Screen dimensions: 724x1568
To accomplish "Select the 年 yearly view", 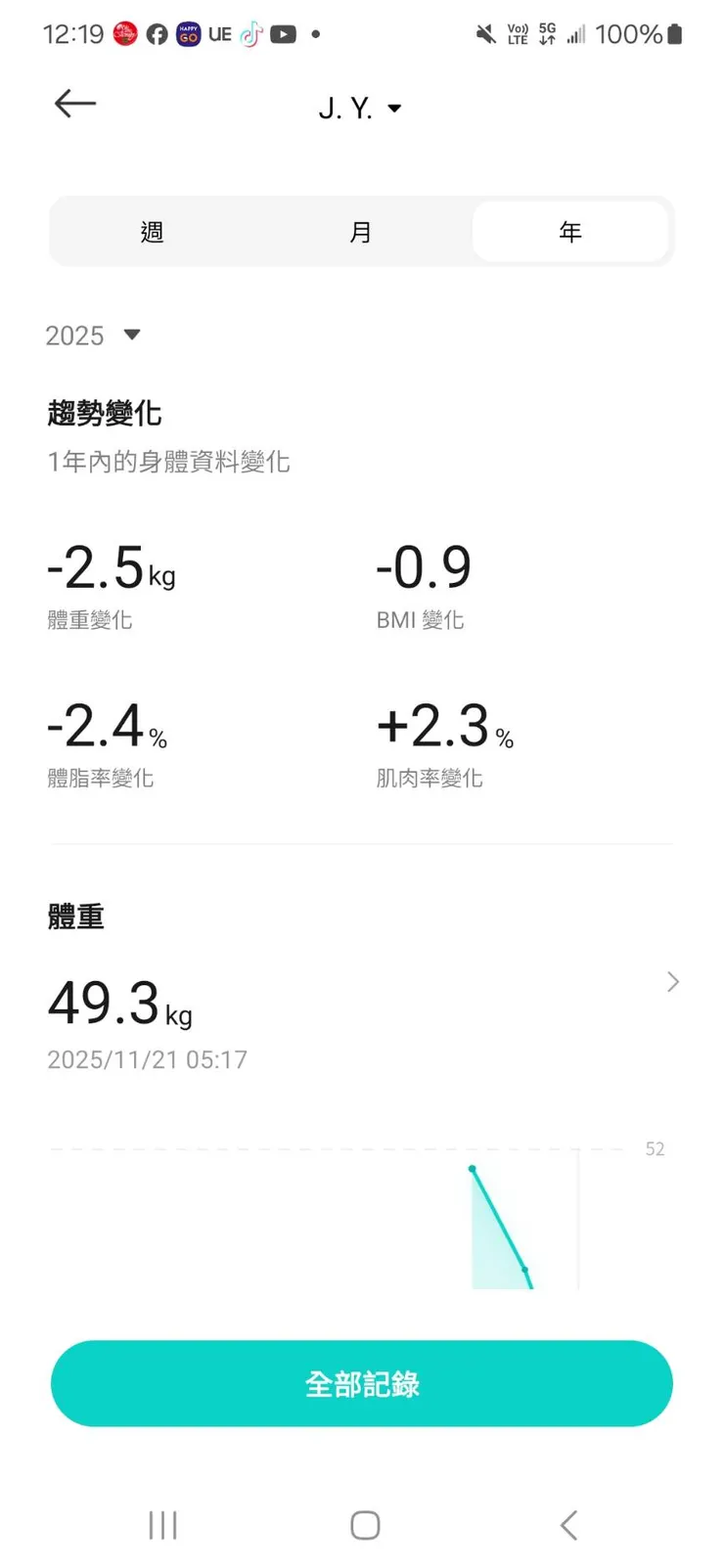I will point(570,232).
